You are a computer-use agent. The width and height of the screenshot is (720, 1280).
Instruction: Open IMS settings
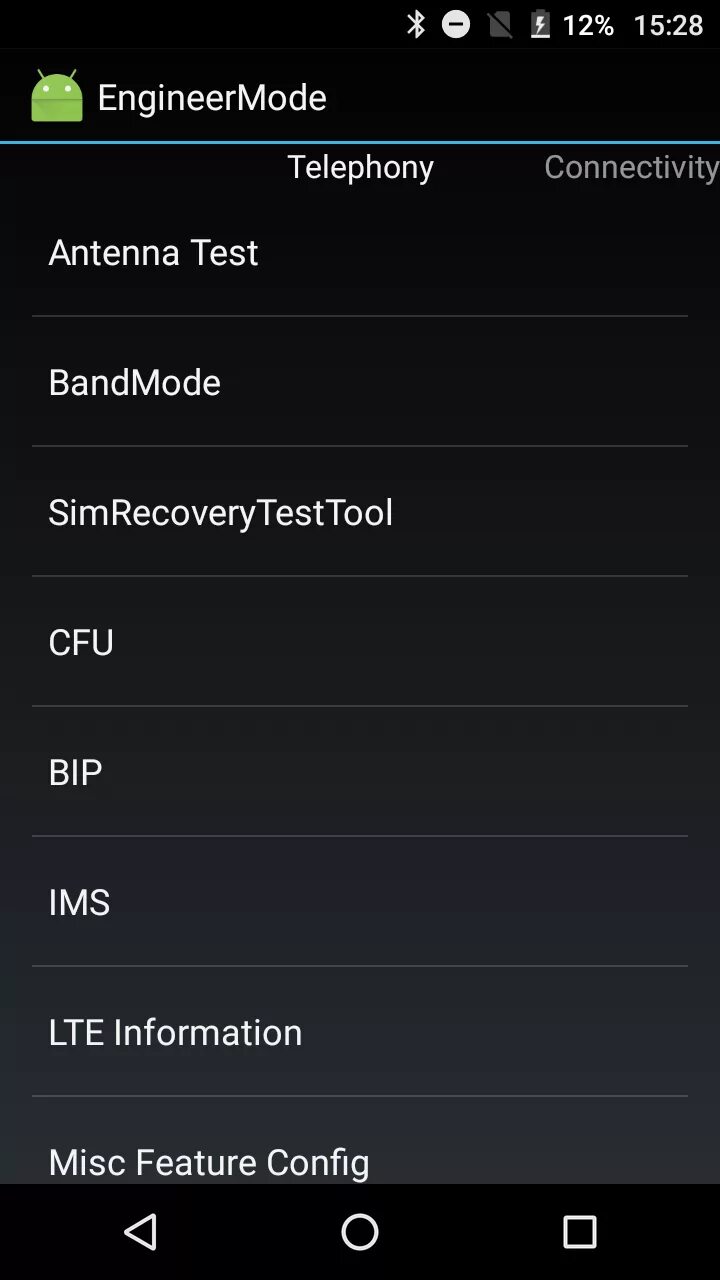click(x=360, y=902)
